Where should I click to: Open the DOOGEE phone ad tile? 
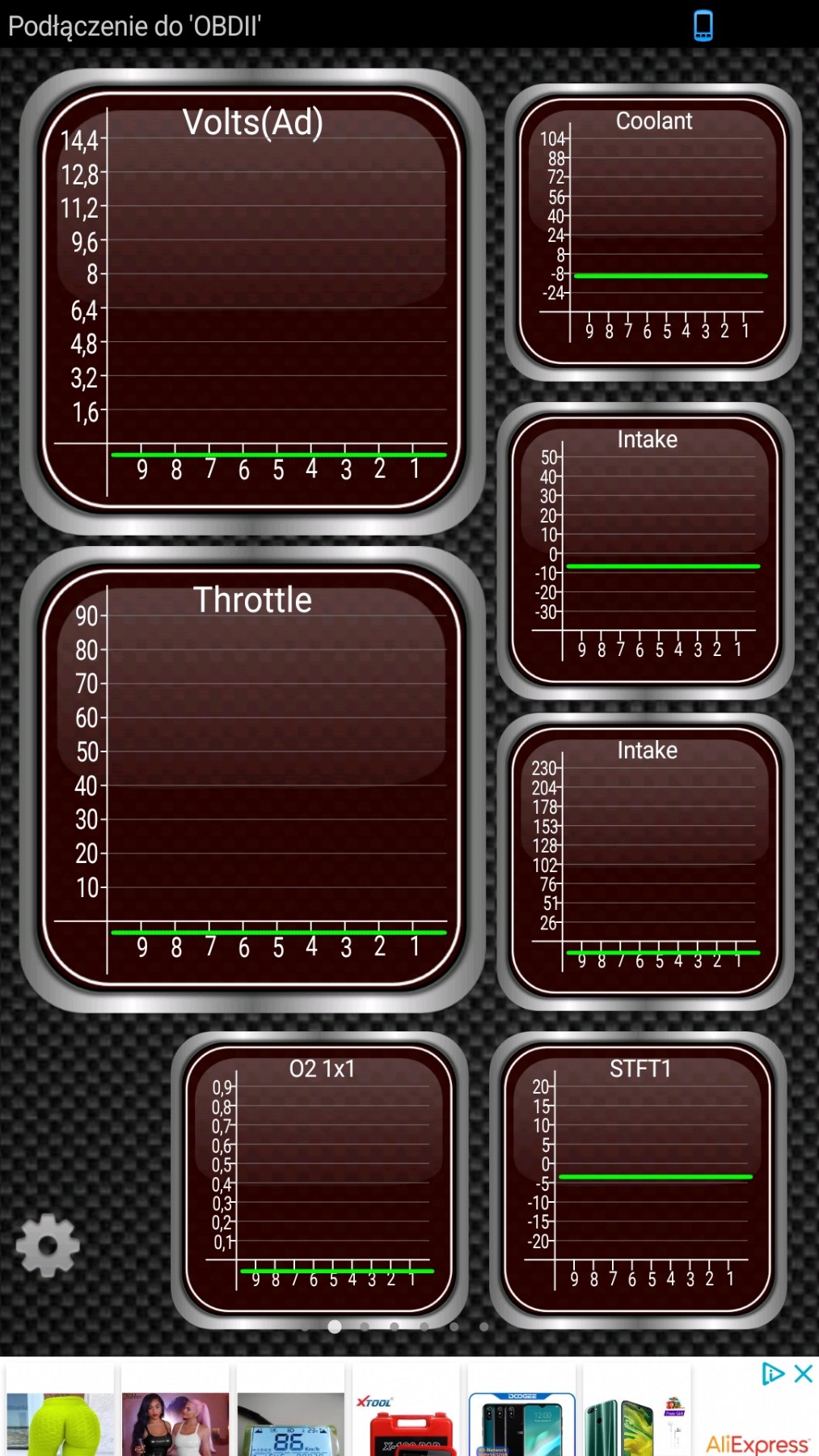pyautogui.click(x=521, y=1424)
